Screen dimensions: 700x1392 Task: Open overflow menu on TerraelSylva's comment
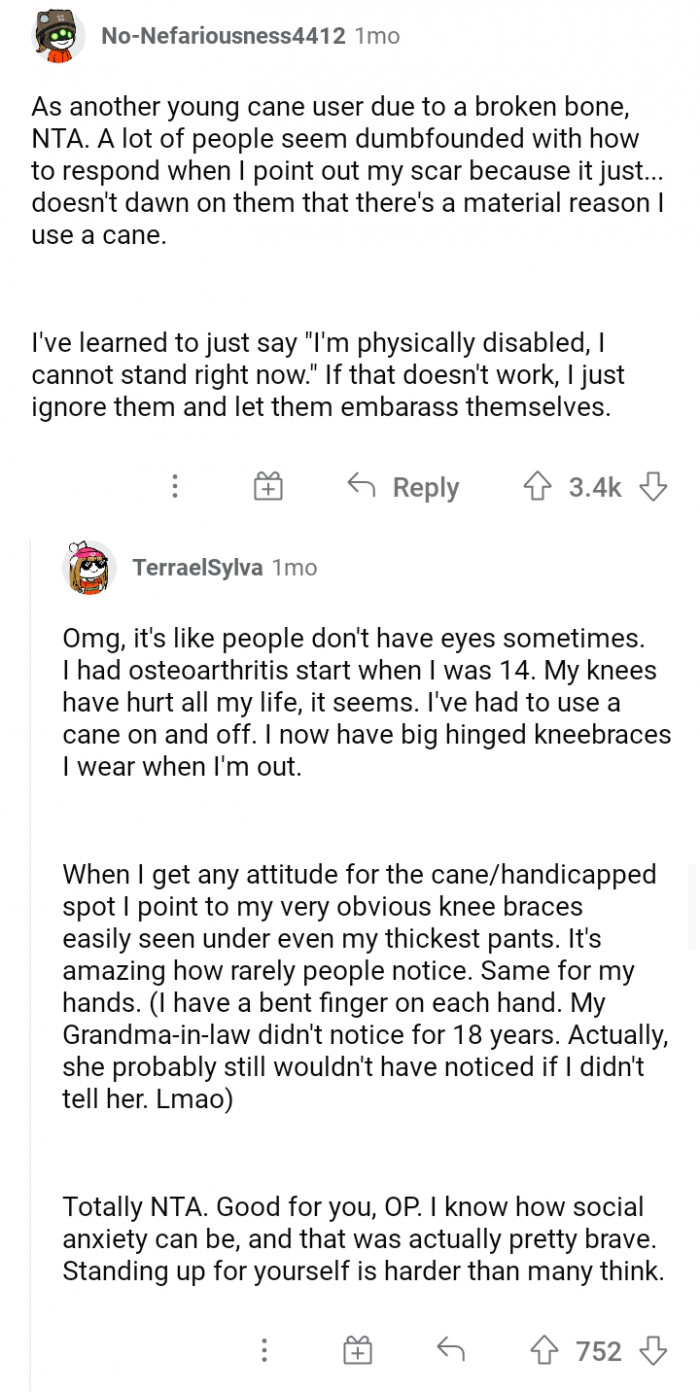coord(264,1351)
